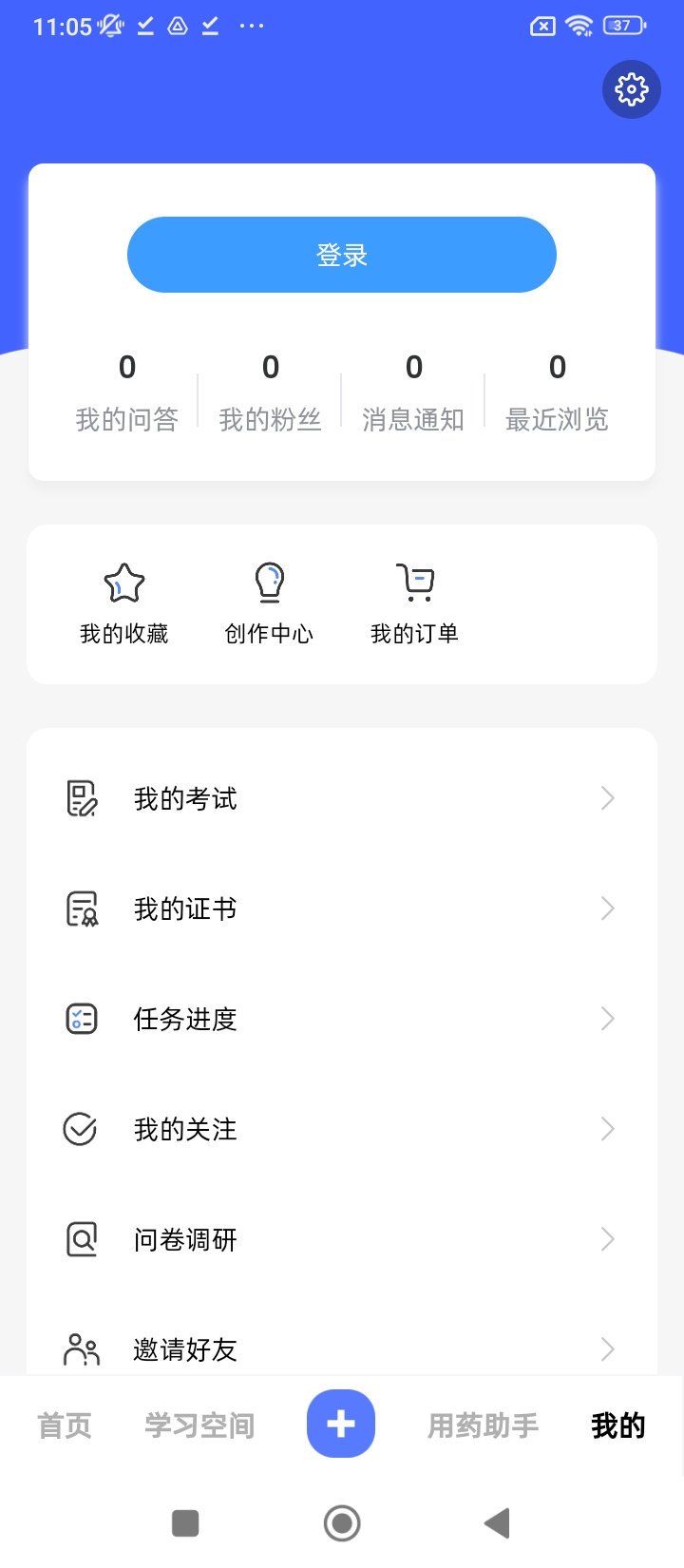Switch to the 首页 tab
This screenshot has height=1568, width=684.
coord(65,1425)
